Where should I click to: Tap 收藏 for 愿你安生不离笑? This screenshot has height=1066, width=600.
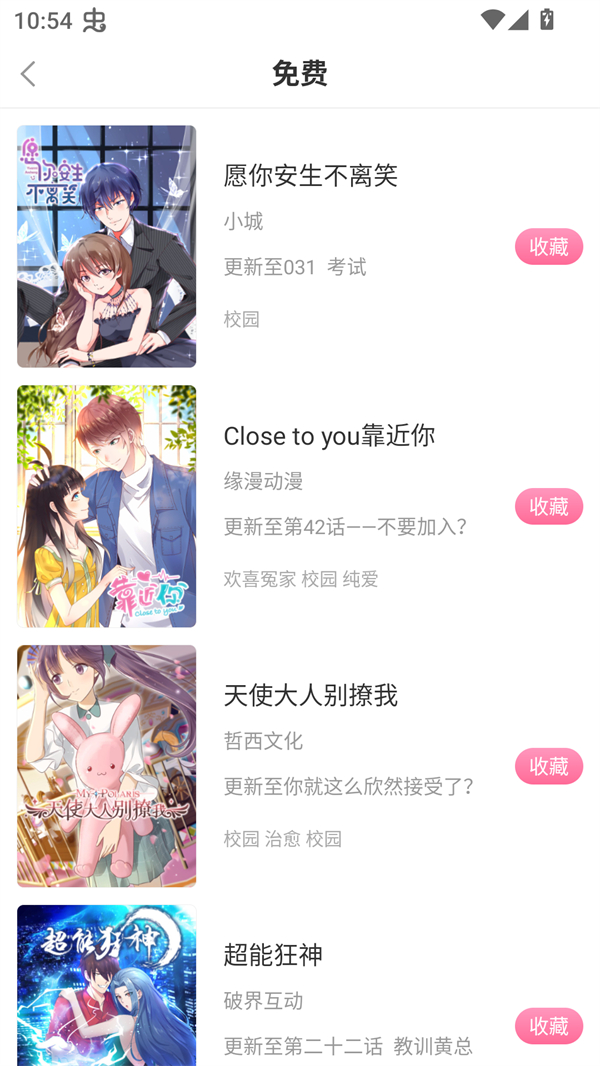point(548,246)
